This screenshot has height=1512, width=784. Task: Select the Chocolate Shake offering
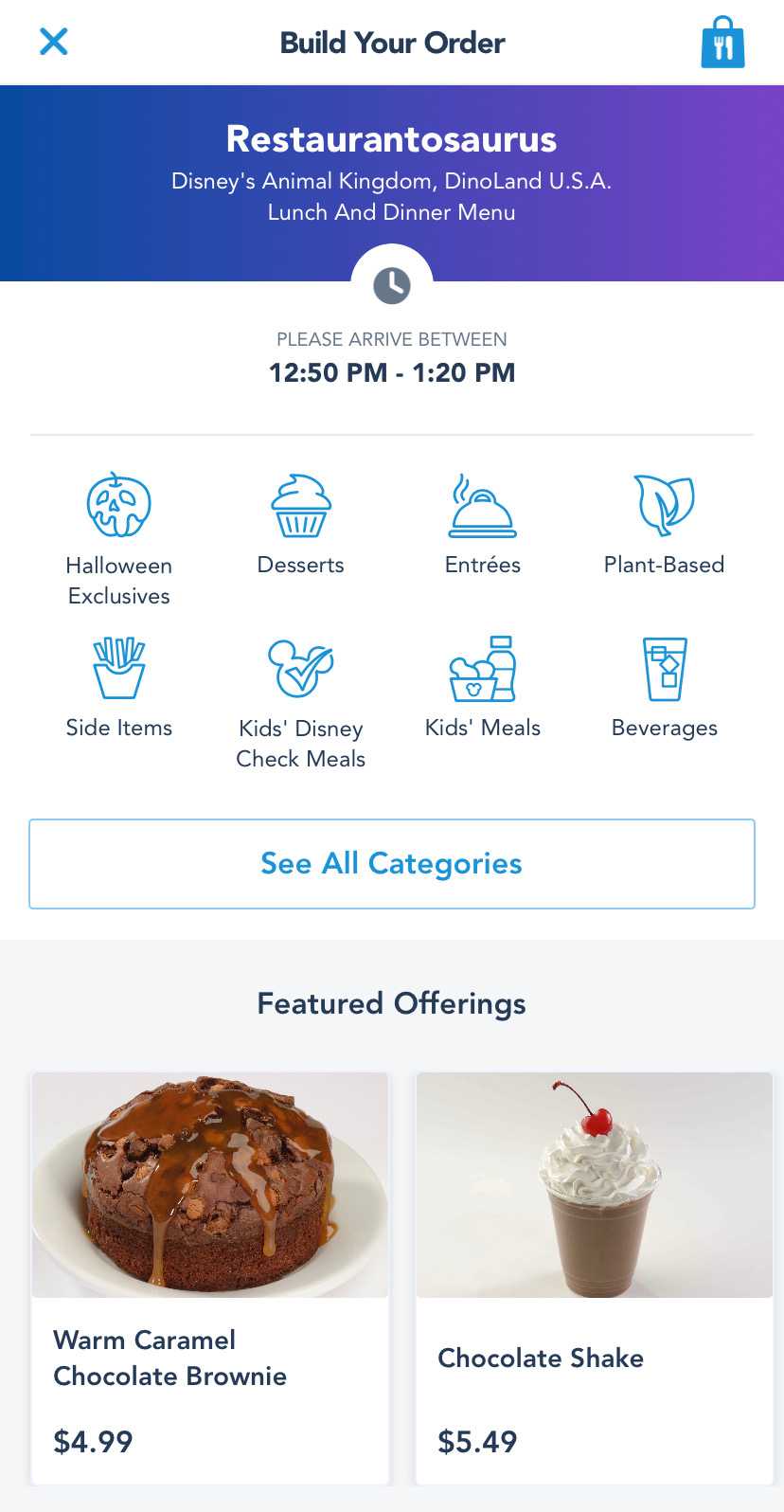(x=595, y=1278)
